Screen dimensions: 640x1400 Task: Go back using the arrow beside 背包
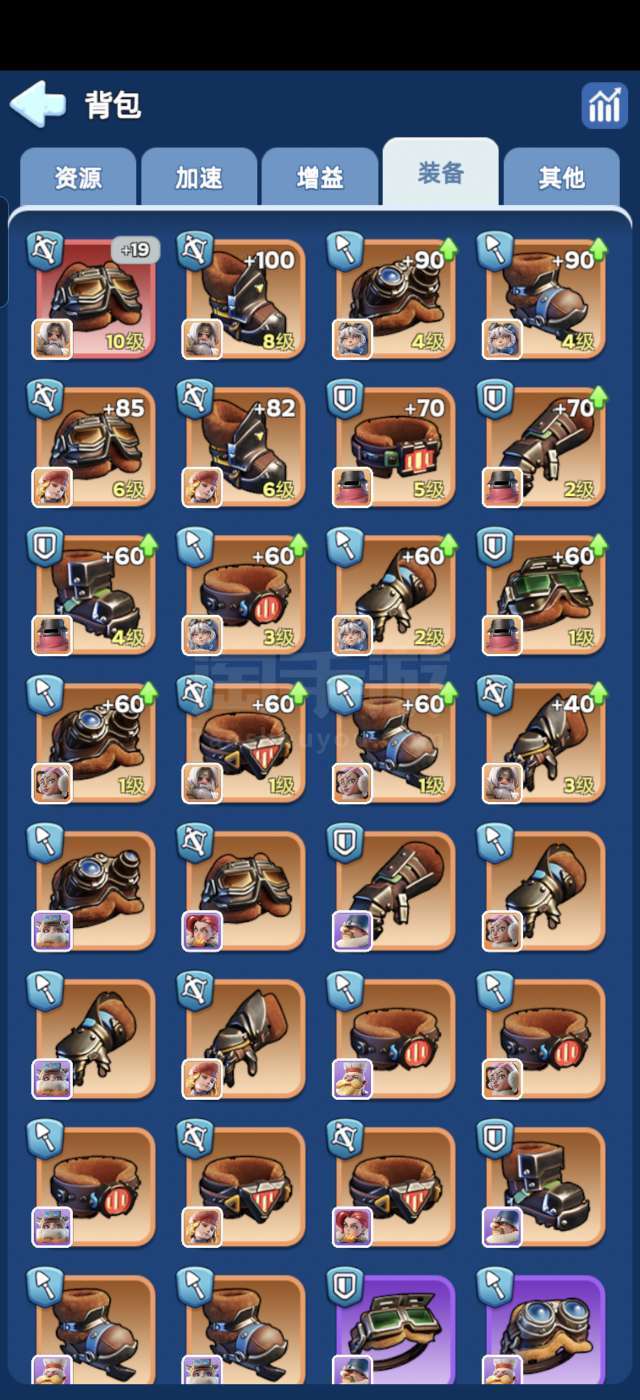(38, 104)
